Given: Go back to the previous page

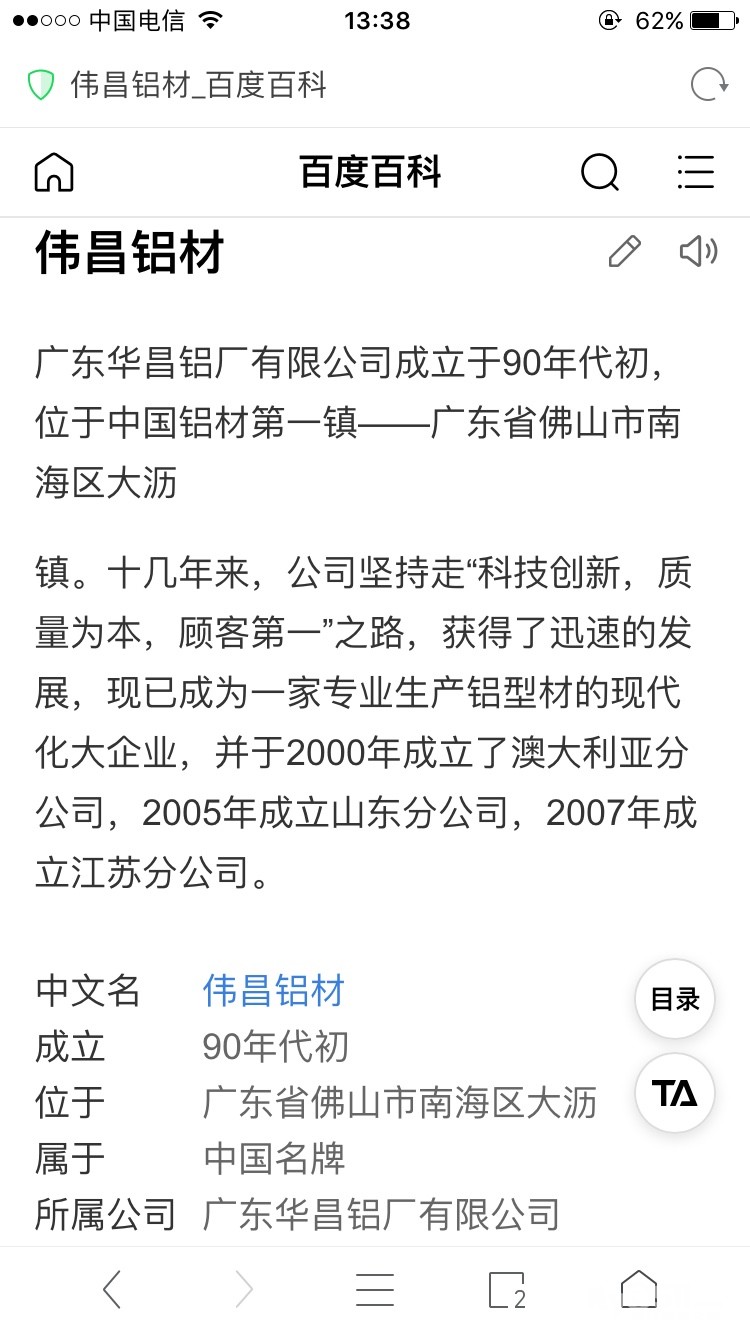Looking at the screenshot, I should pyautogui.click(x=112, y=1290).
